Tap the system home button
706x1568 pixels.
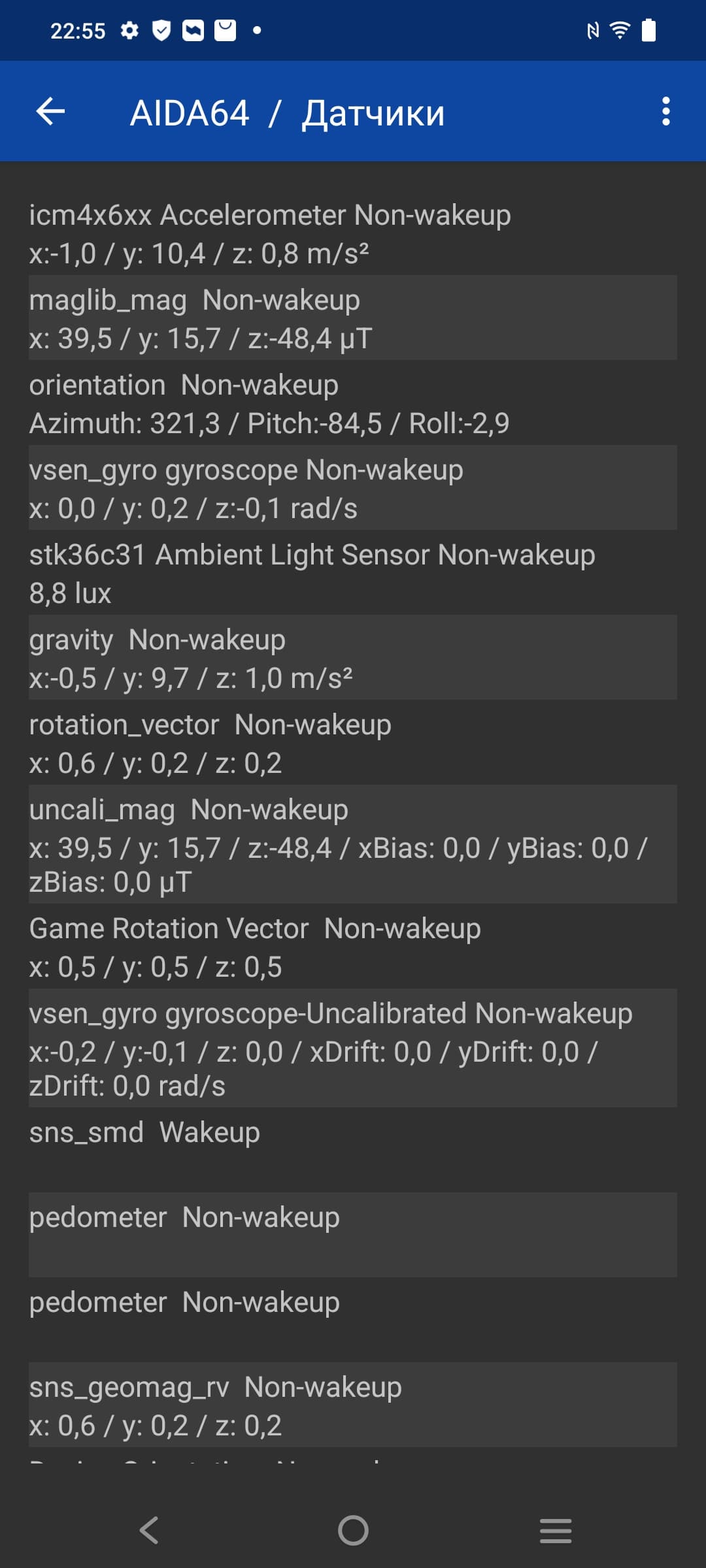[x=353, y=1530]
